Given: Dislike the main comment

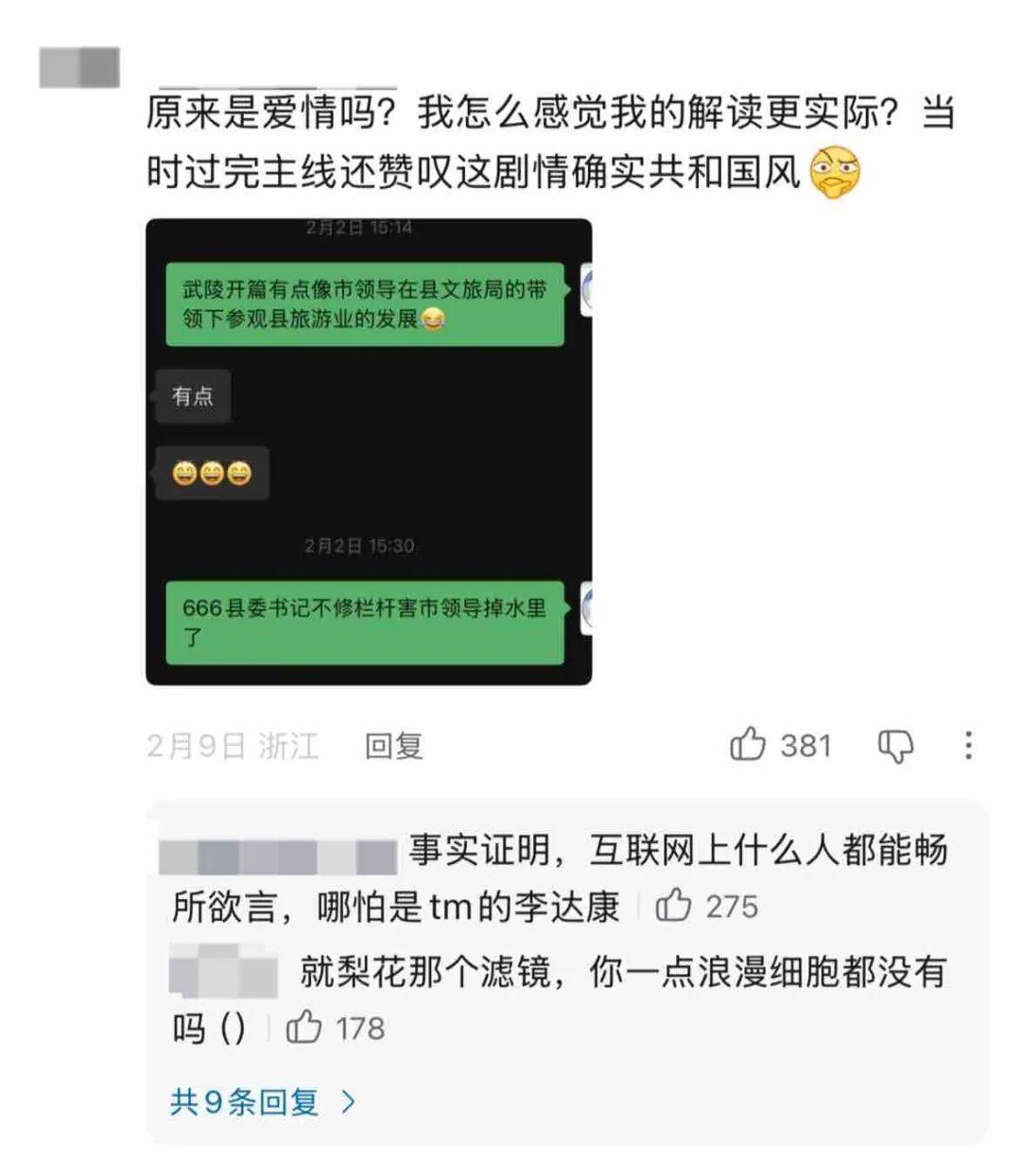Looking at the screenshot, I should pos(894,746).
